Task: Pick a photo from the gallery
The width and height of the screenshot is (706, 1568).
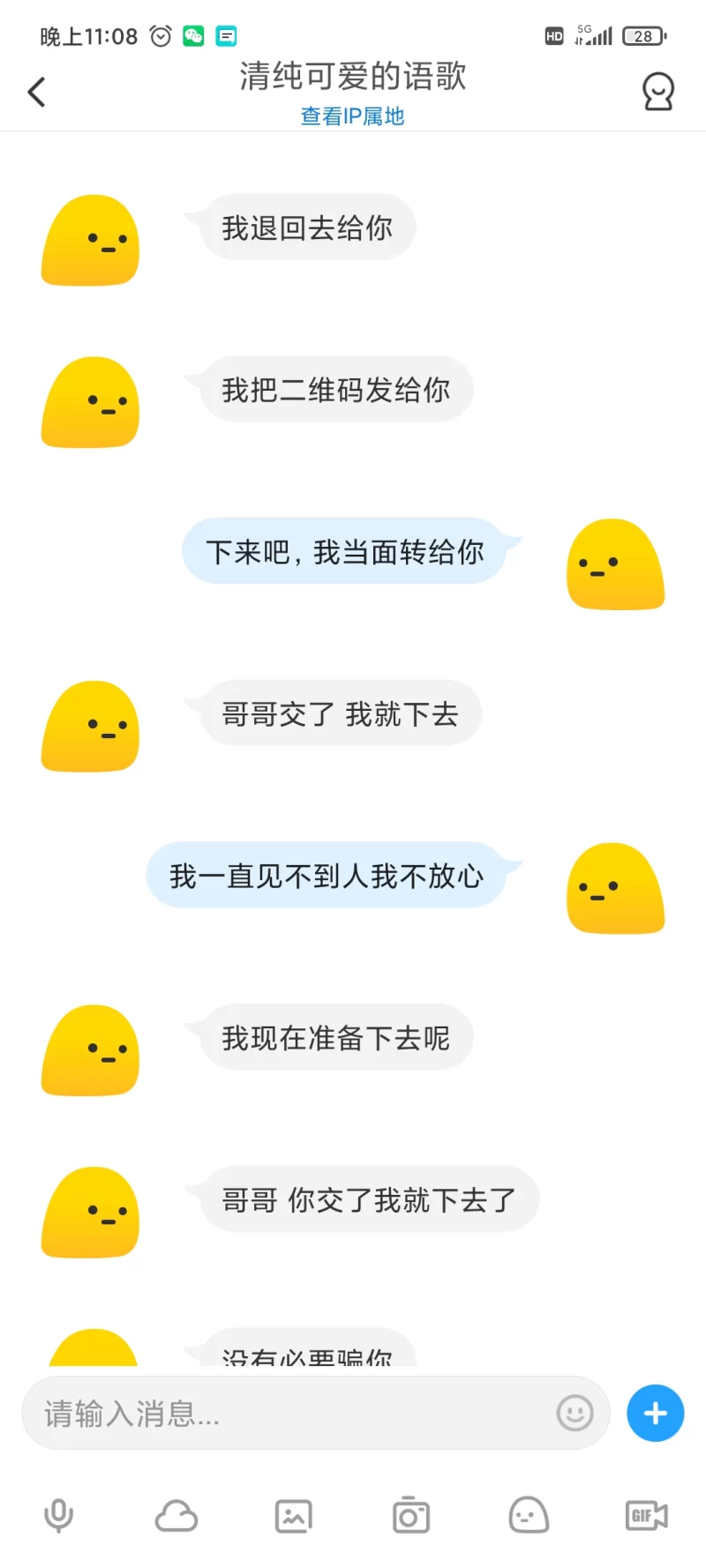Action: tap(294, 1516)
